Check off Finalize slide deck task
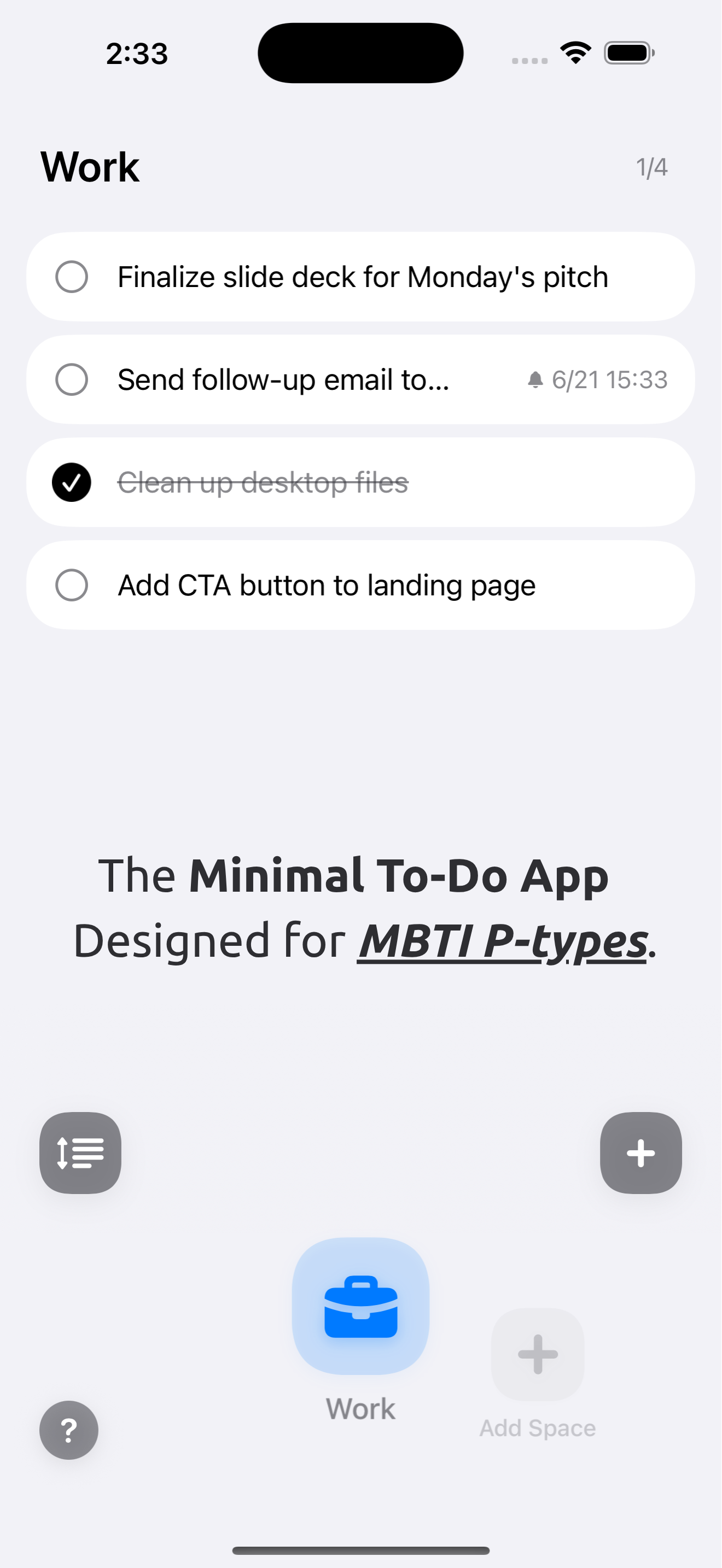722x1568 pixels. point(72,277)
